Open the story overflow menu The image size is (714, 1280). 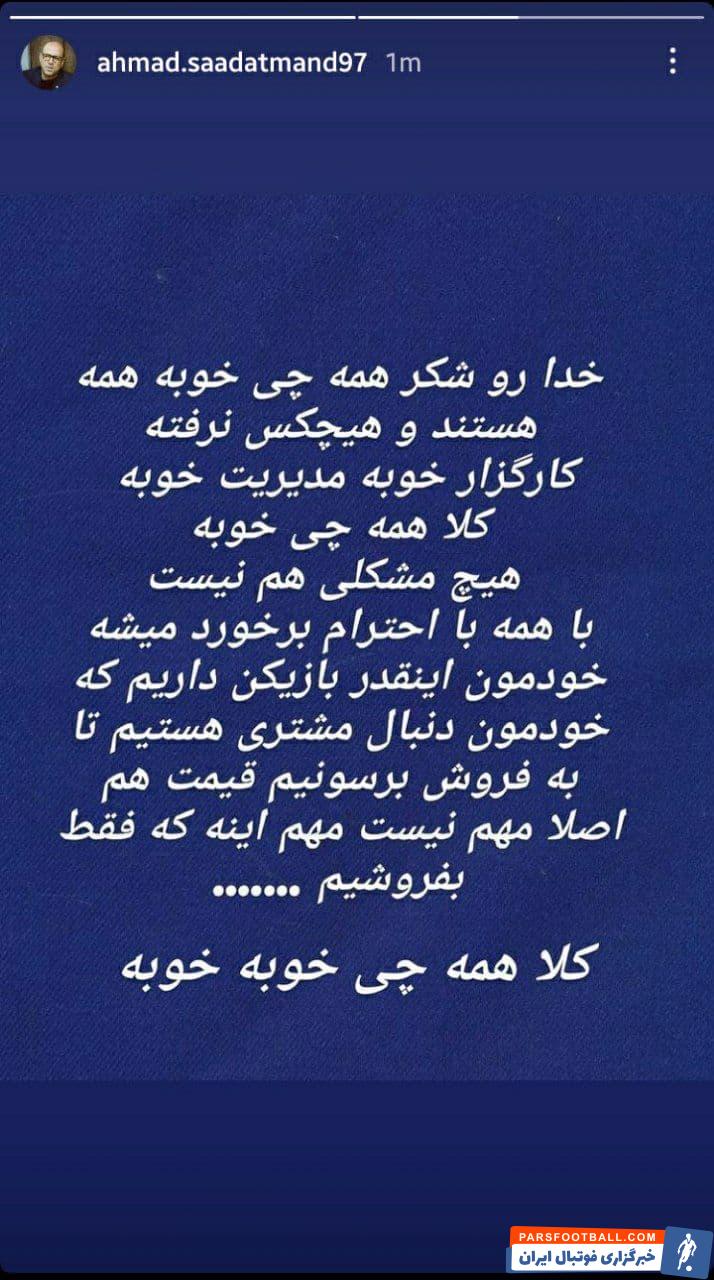click(x=672, y=62)
